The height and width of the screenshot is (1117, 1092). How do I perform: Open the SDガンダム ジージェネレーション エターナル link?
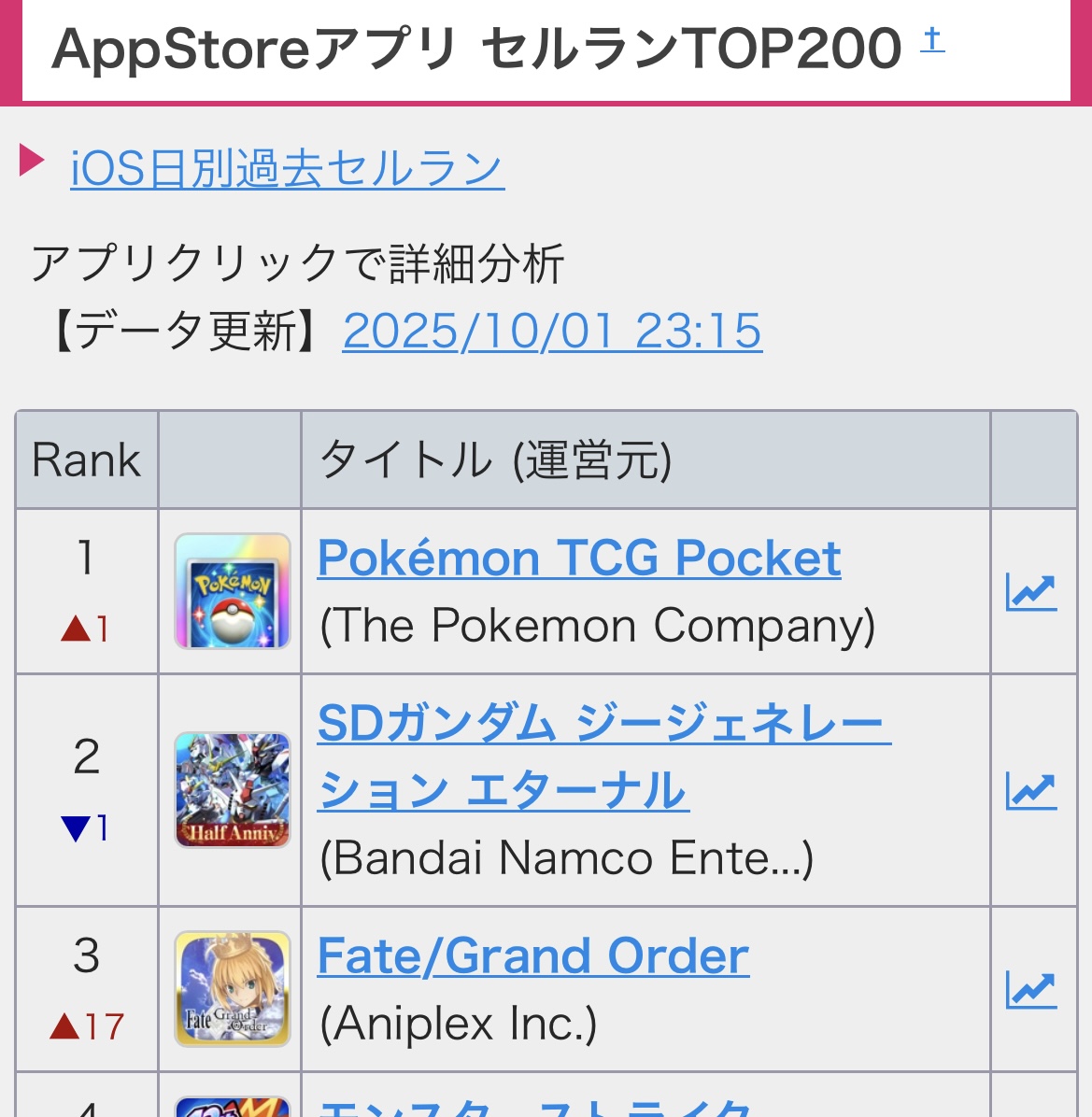pyautogui.click(x=603, y=756)
